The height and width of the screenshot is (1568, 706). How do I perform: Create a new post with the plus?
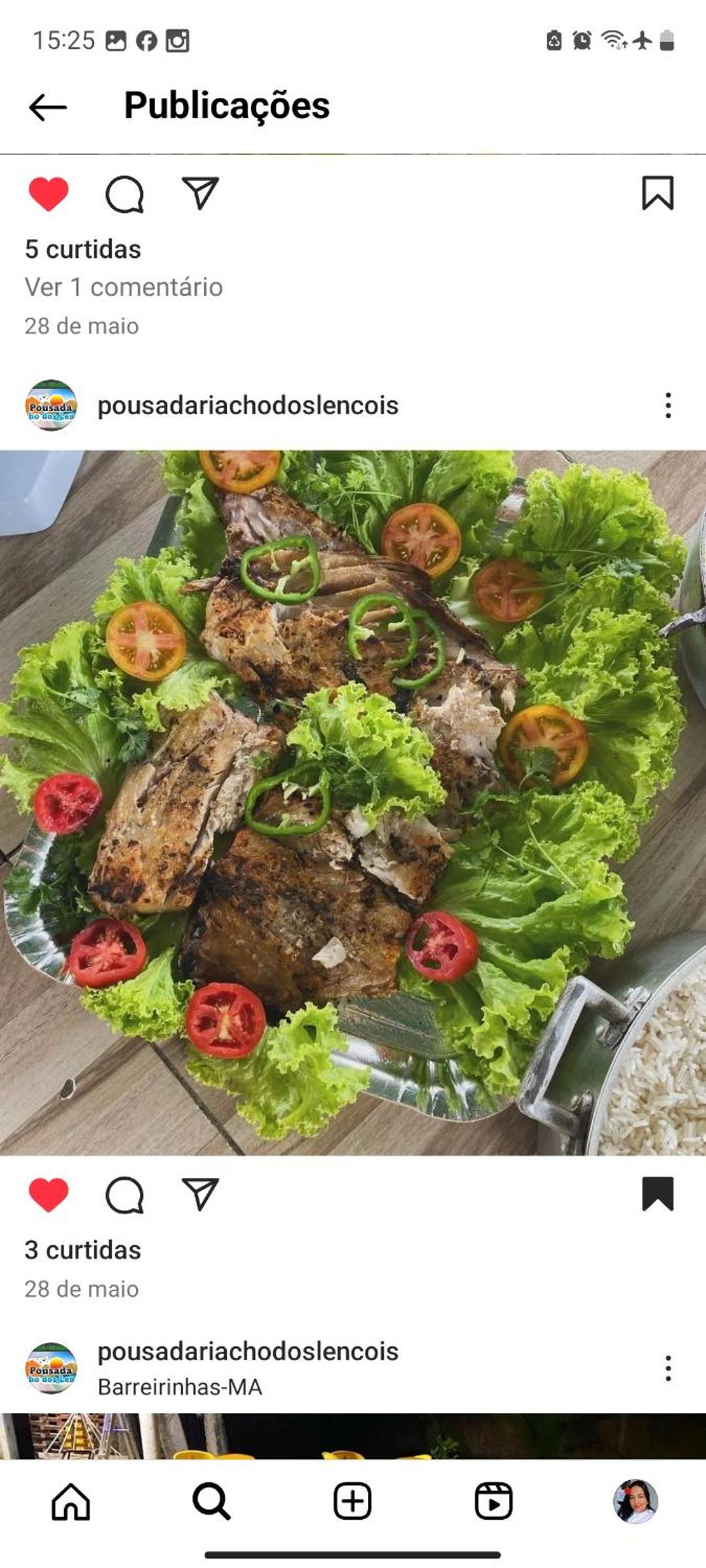coord(352,1501)
